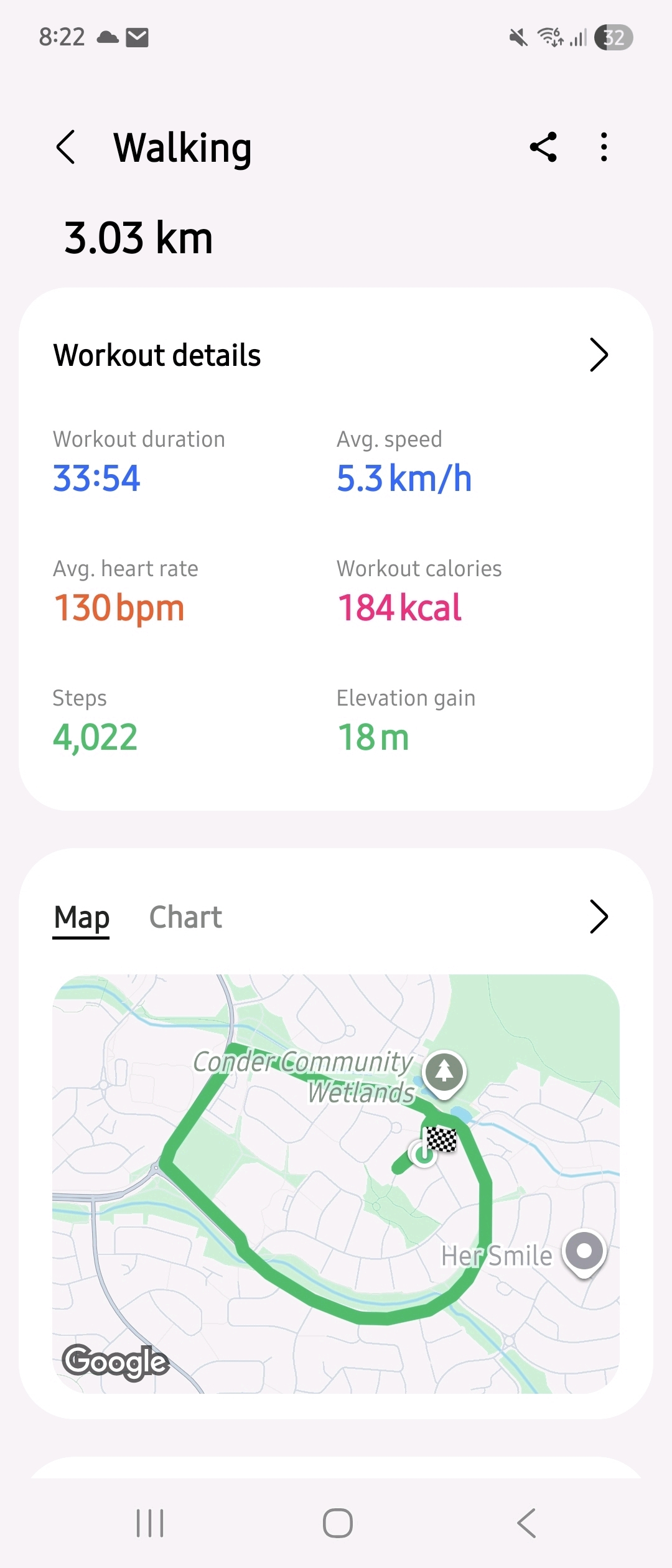672x1568 pixels.
Task: Open the three-dot overflow menu
Action: tap(604, 147)
